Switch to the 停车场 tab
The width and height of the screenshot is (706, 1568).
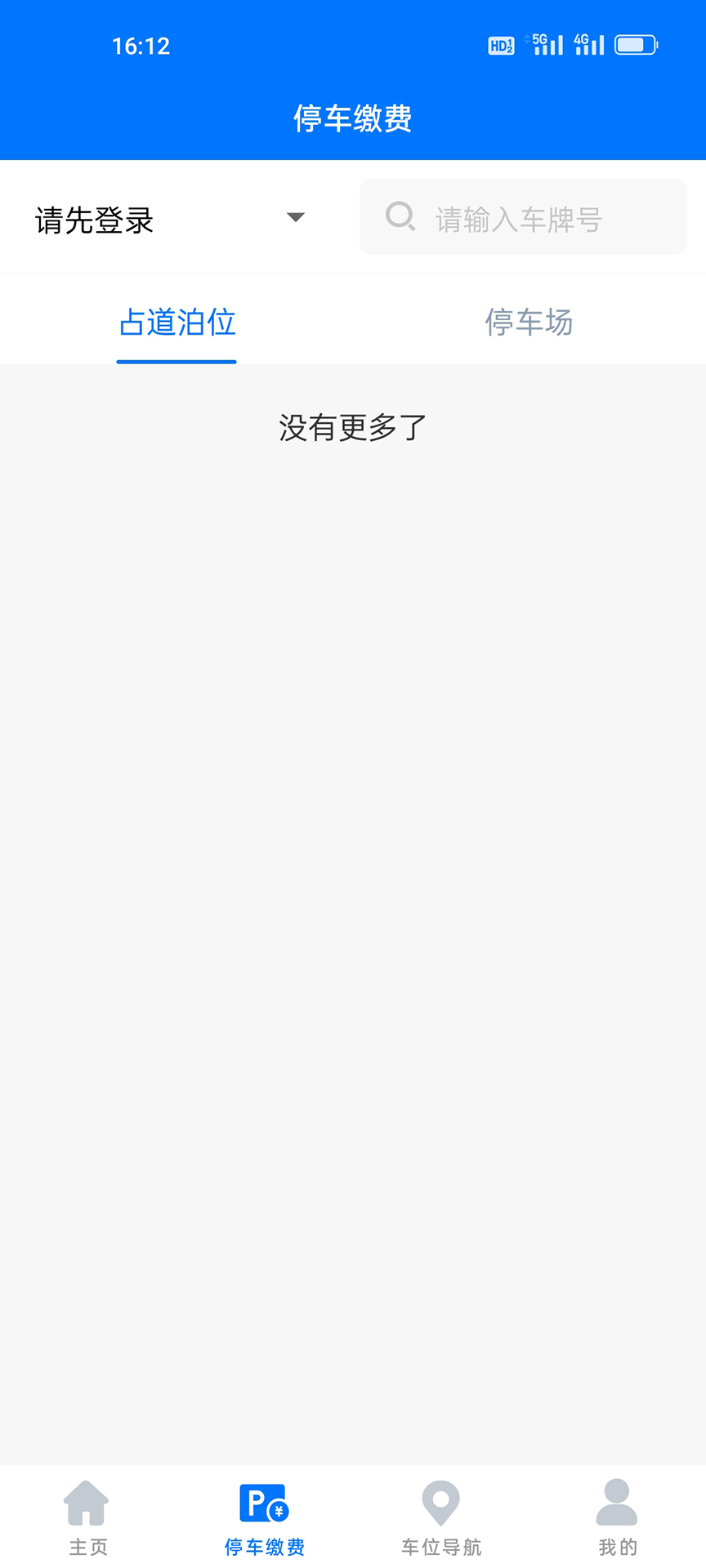[529, 322]
